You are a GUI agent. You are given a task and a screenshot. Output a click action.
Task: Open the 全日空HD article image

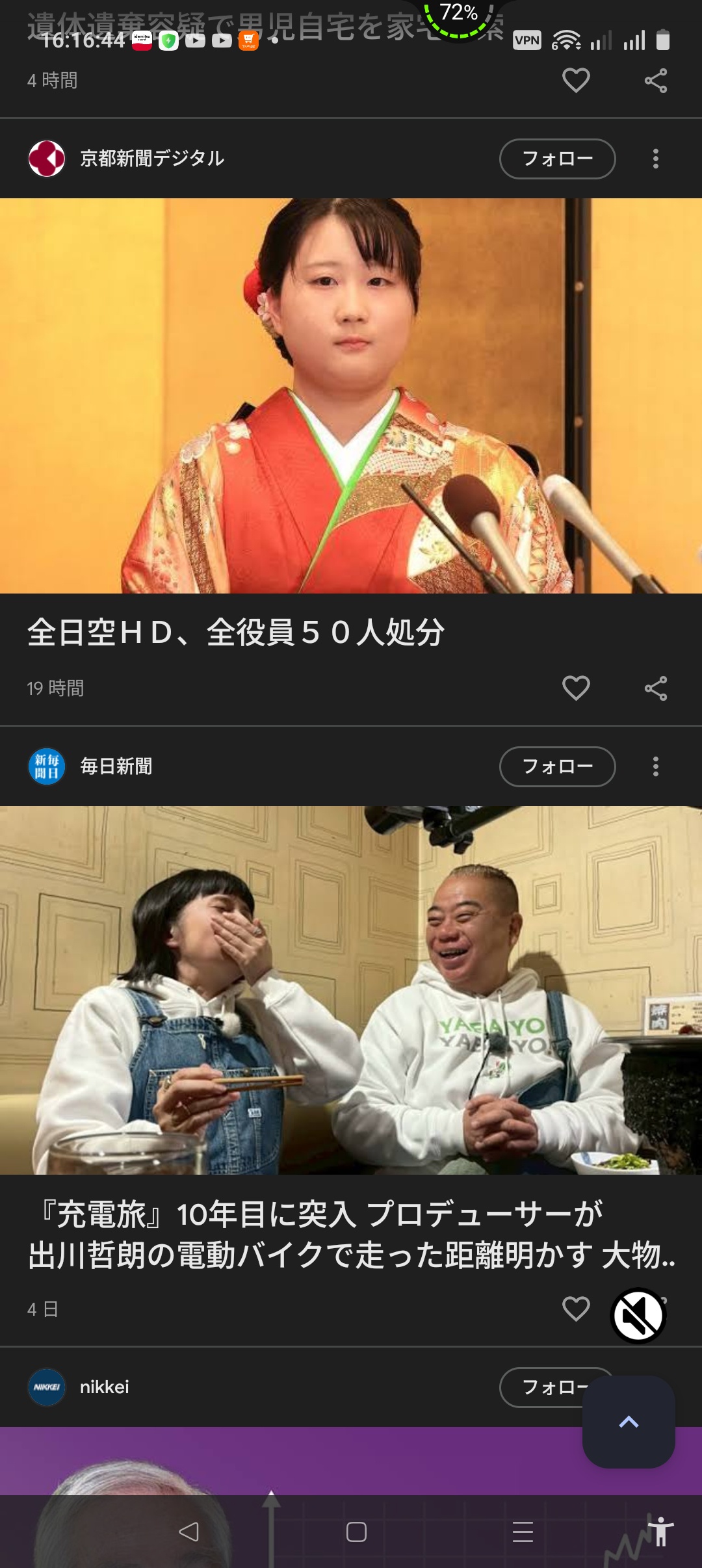351,395
